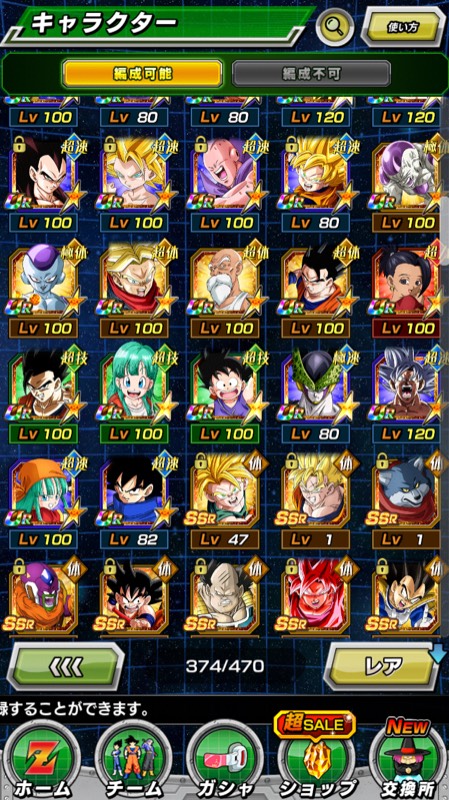Open the magnifying glass search icon
Viewport: 449px width, 800px height.
pos(335,26)
